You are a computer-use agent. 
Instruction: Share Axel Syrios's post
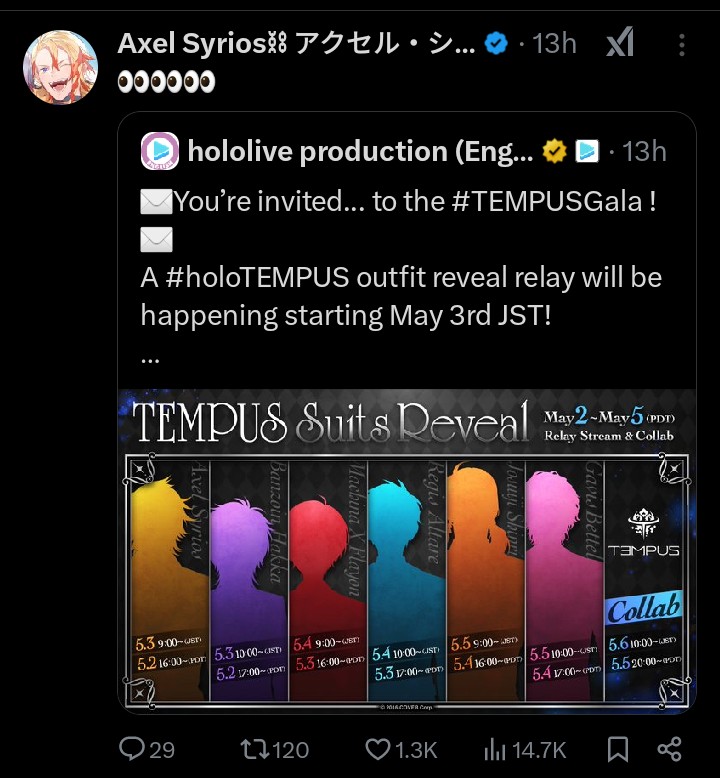click(x=669, y=749)
